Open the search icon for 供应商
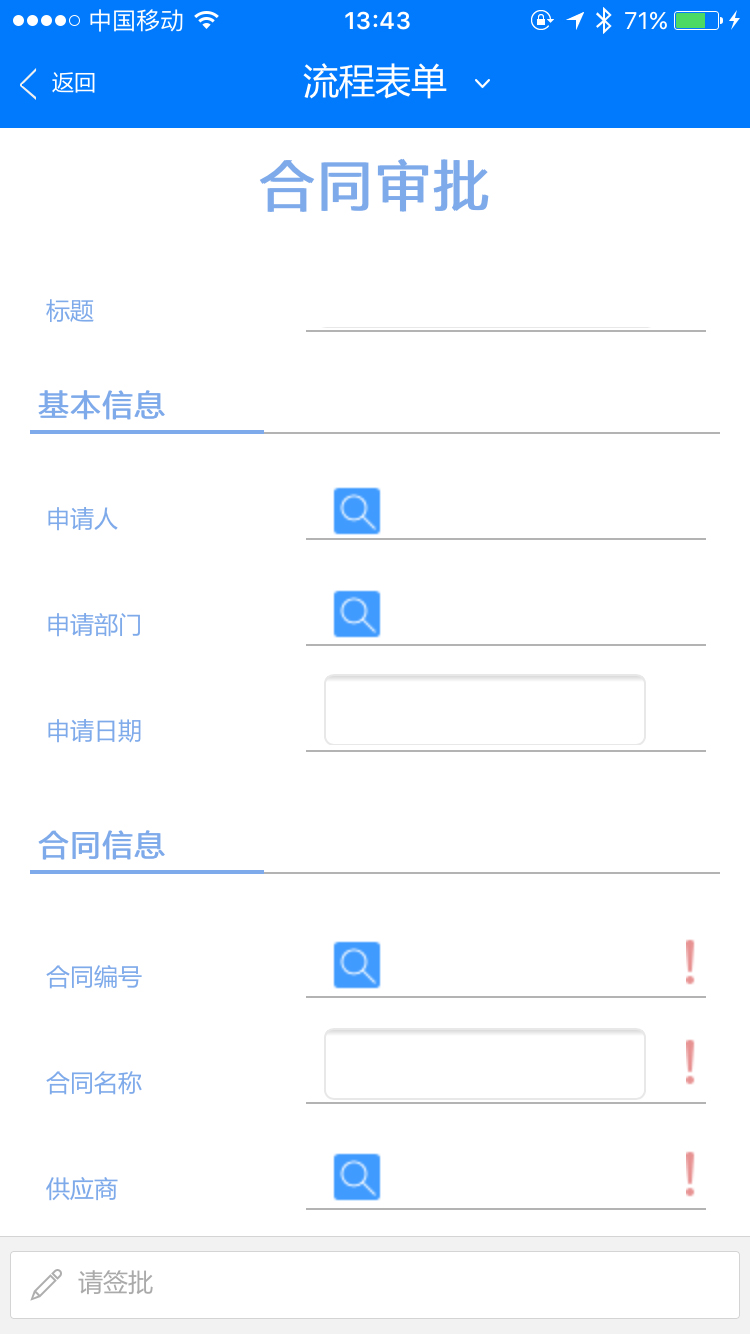This screenshot has width=750, height=1334. pos(357,1177)
